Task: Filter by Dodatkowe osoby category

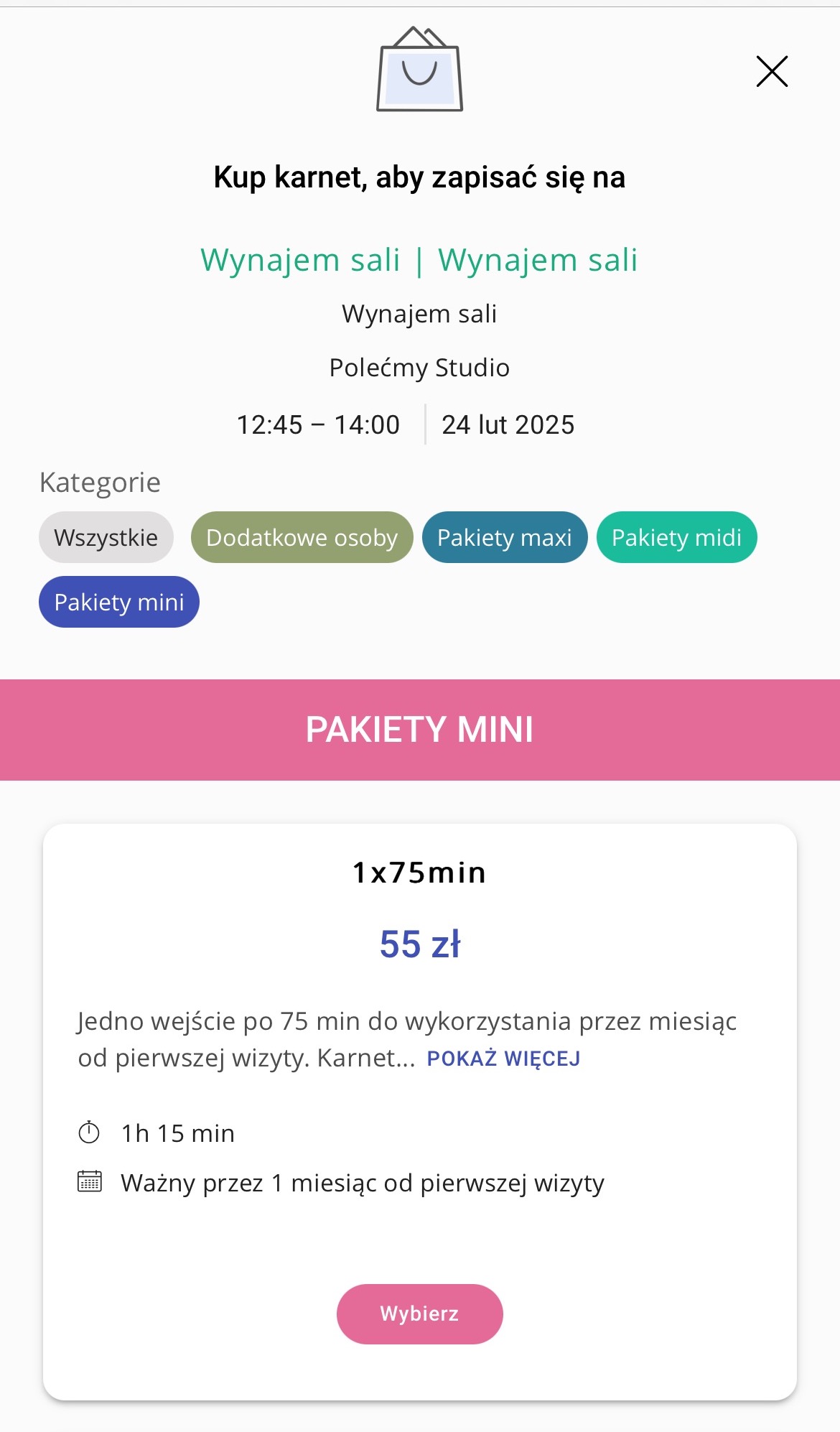Action: click(302, 537)
